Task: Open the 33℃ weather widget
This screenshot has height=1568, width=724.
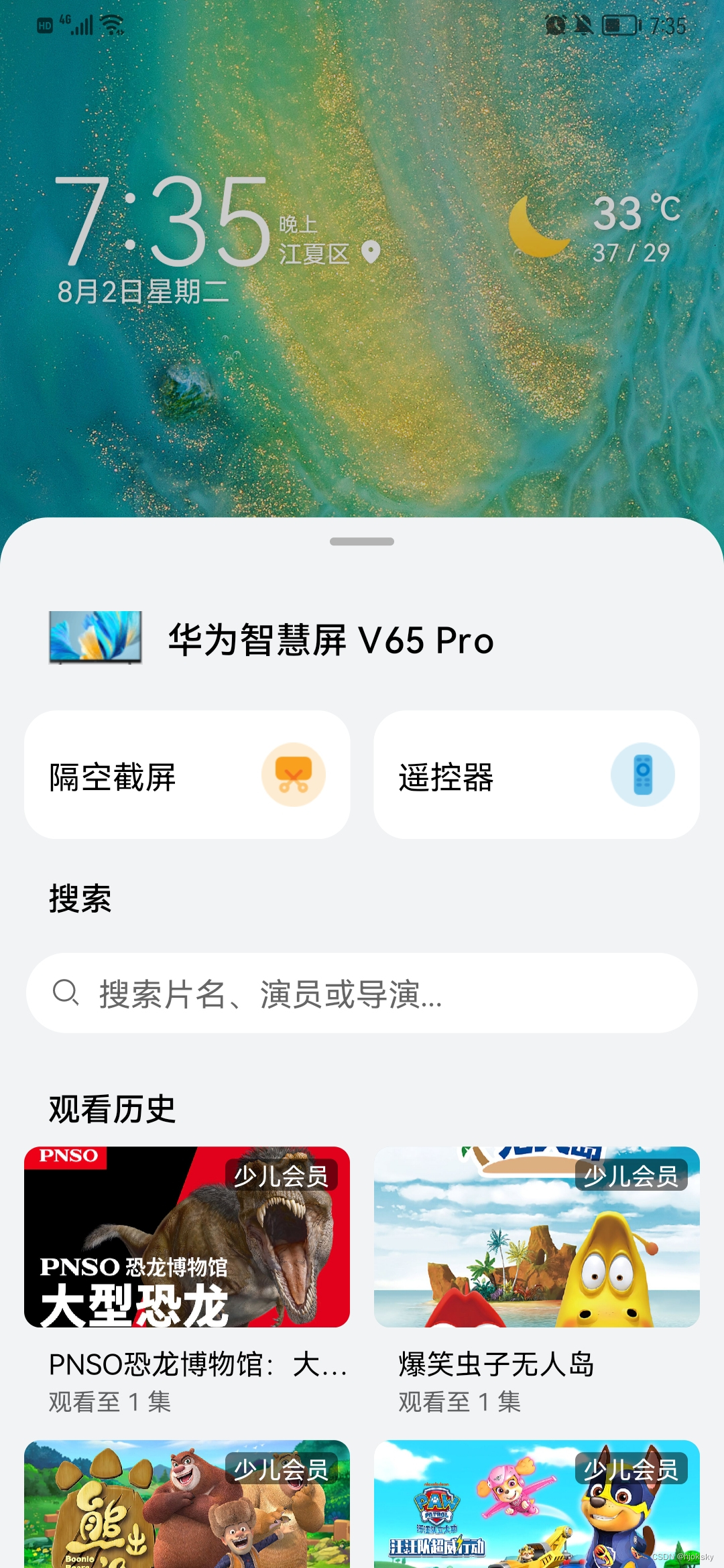Action: 597,228
